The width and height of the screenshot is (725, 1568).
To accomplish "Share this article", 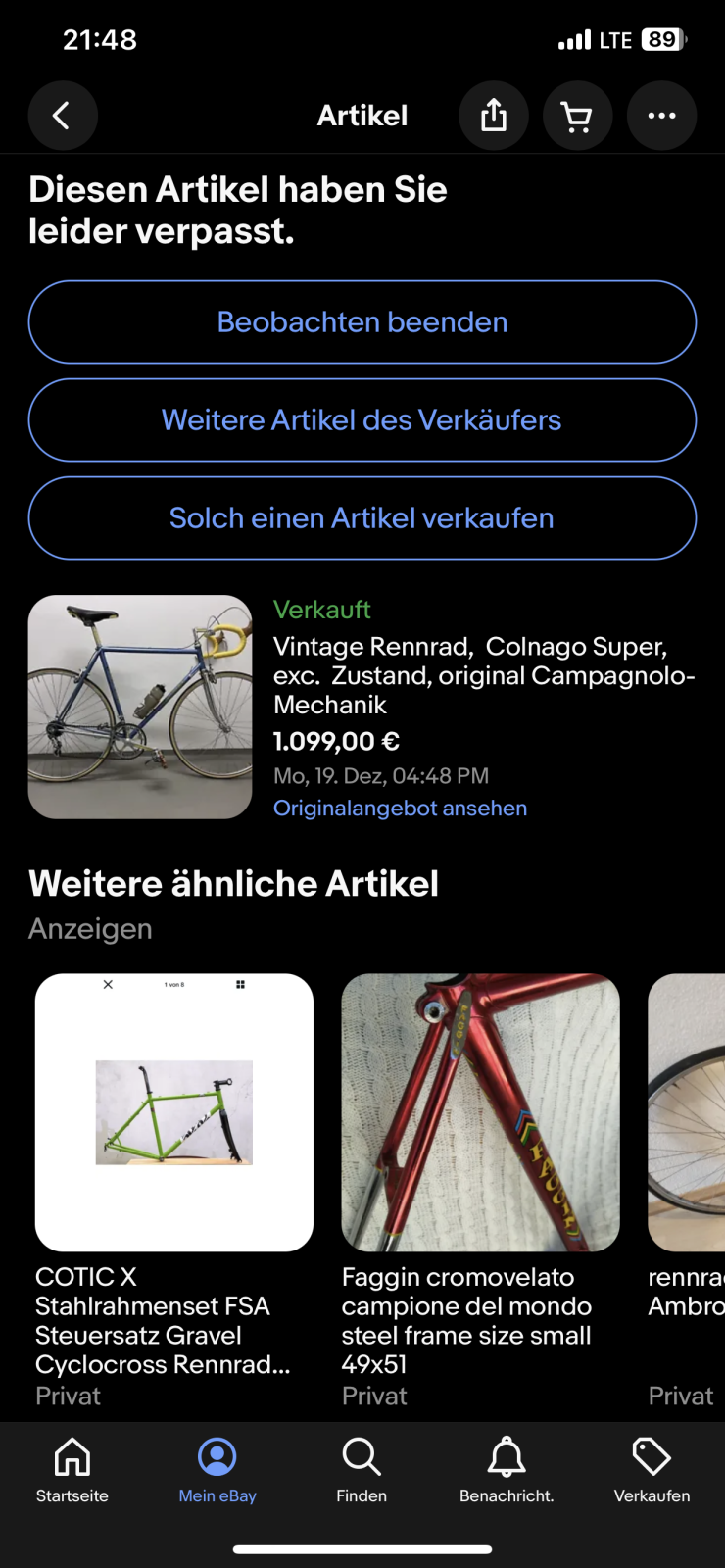I will click(494, 116).
